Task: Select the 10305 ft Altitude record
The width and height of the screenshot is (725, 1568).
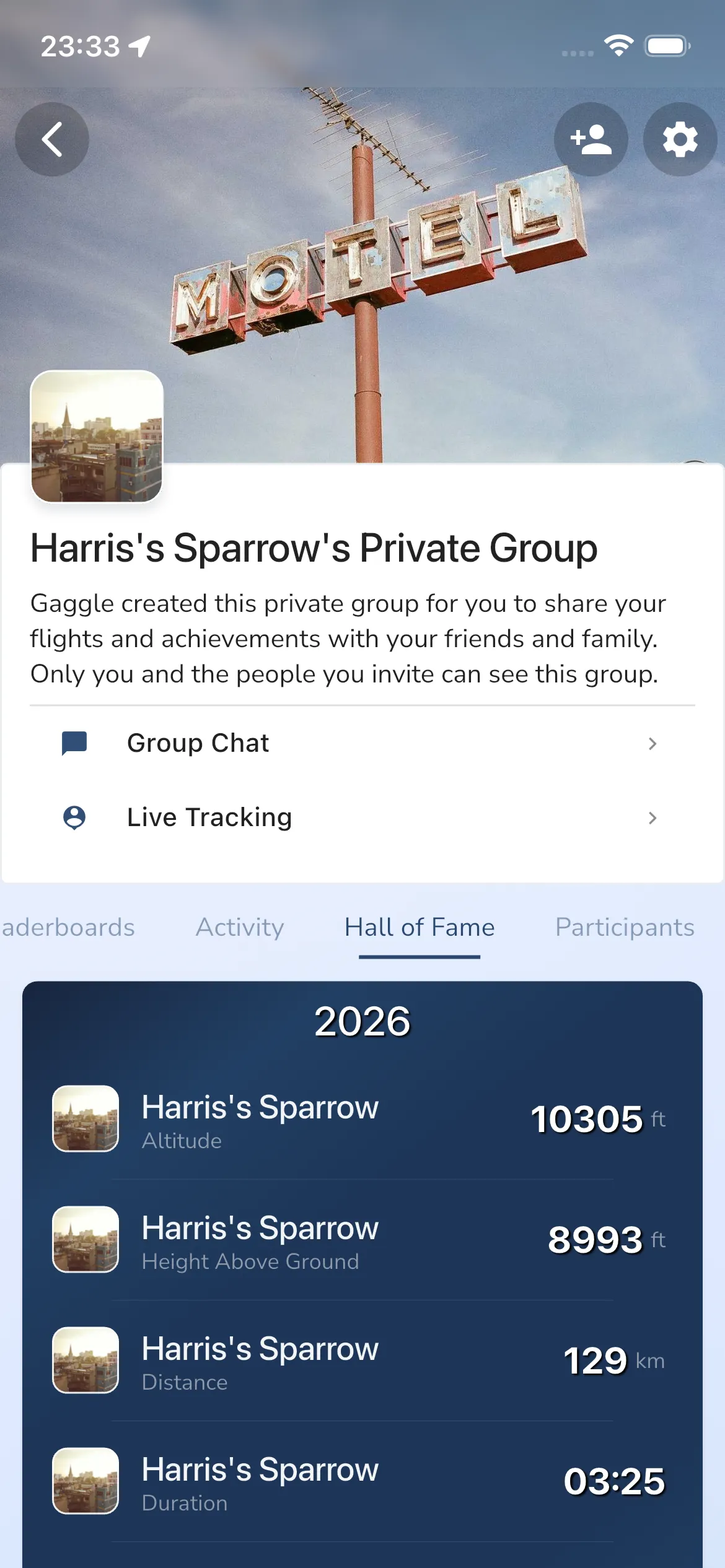Action: coord(362,1120)
